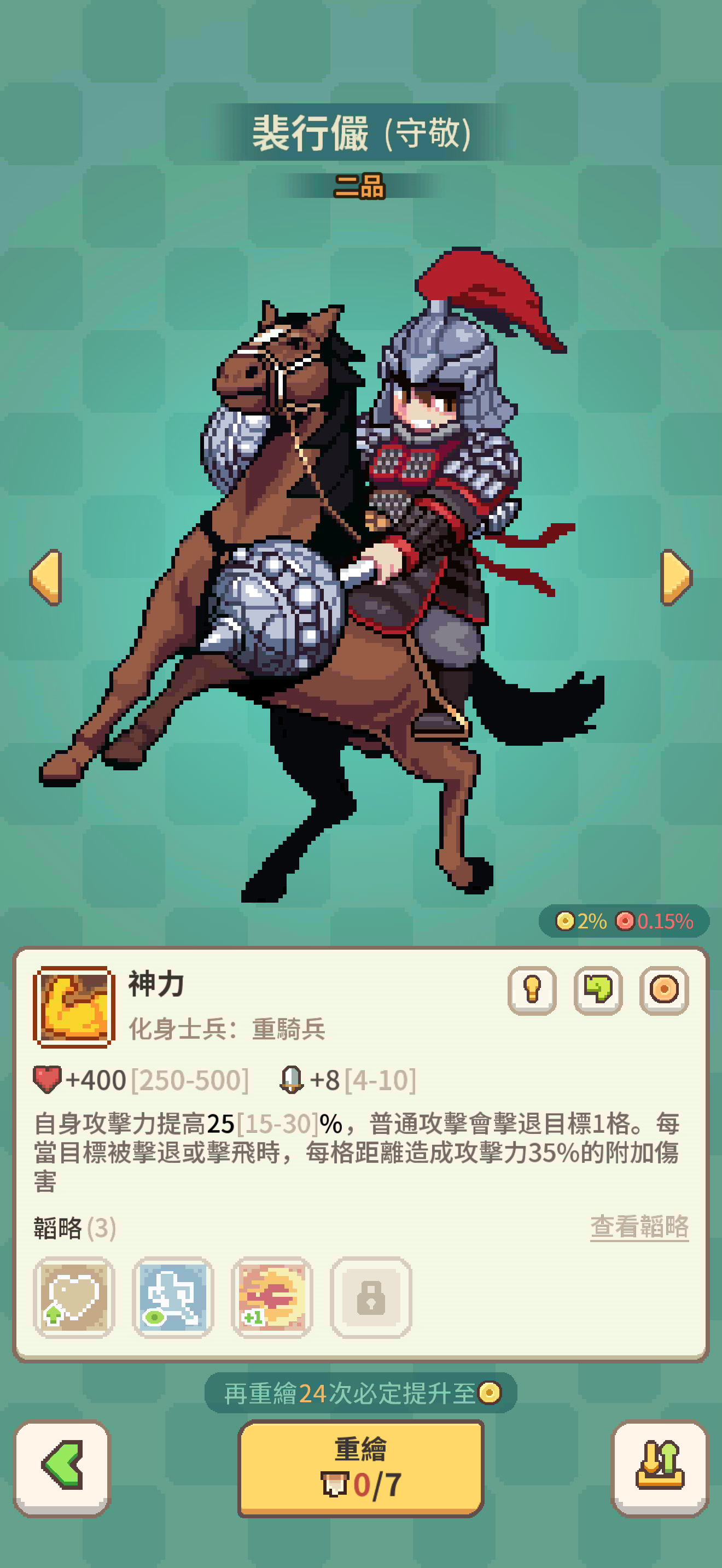Tap the orange coin icon button
Viewport: 722px width, 1568px height.
click(663, 990)
